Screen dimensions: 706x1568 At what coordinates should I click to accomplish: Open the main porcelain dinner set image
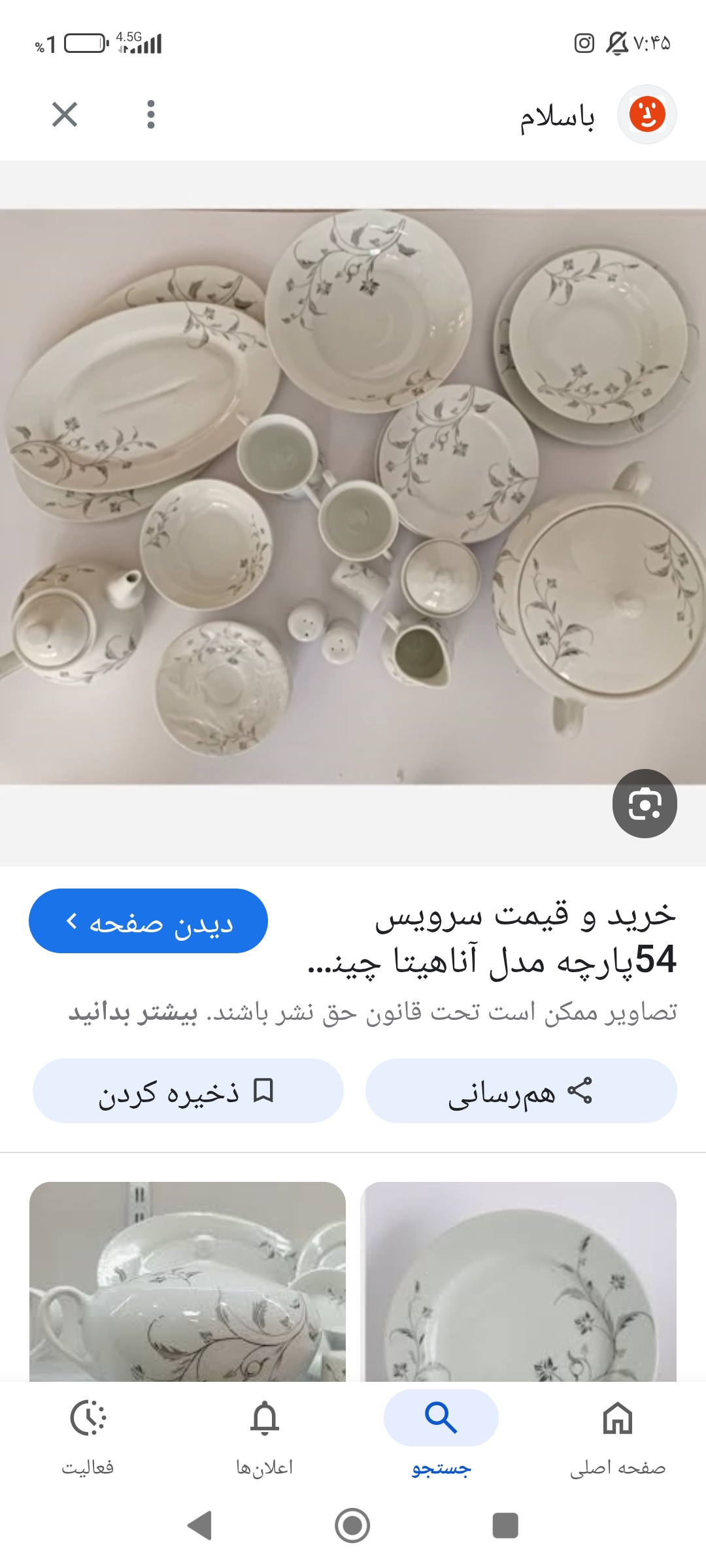point(353,497)
